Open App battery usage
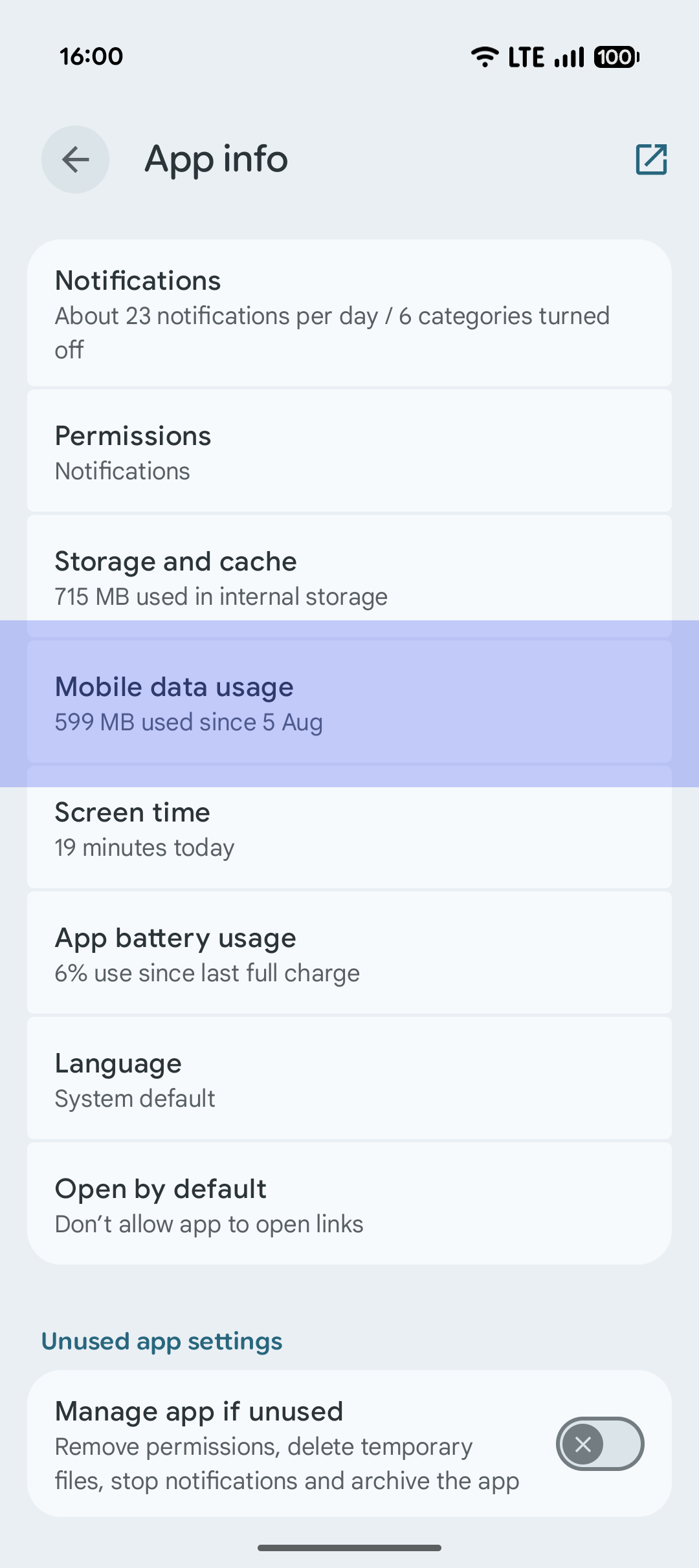 click(x=349, y=953)
